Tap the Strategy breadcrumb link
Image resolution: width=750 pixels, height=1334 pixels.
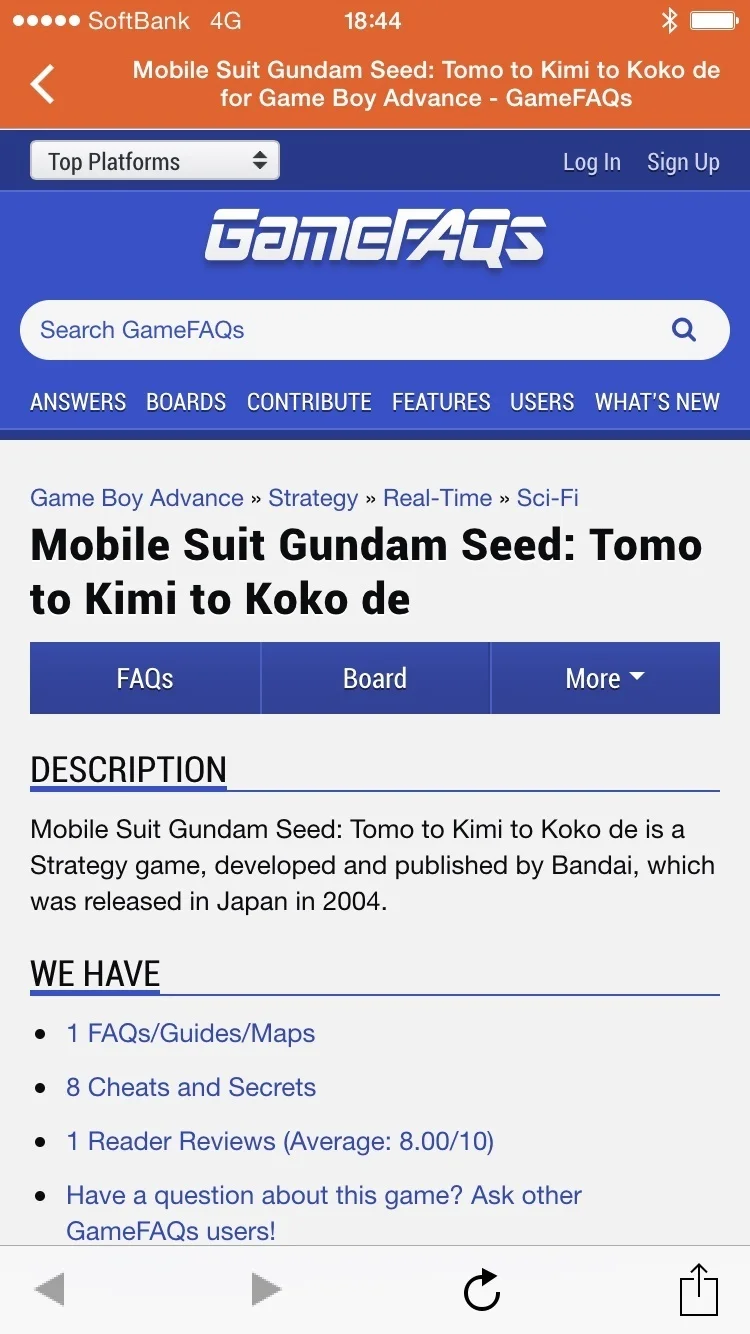click(x=313, y=498)
